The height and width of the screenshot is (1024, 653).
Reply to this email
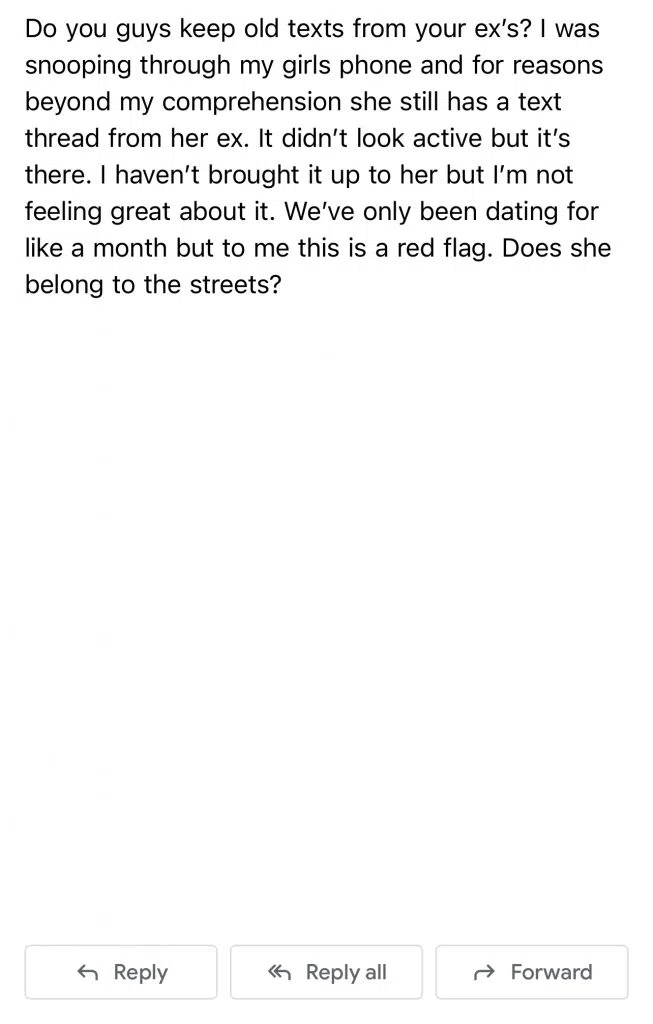(x=121, y=972)
